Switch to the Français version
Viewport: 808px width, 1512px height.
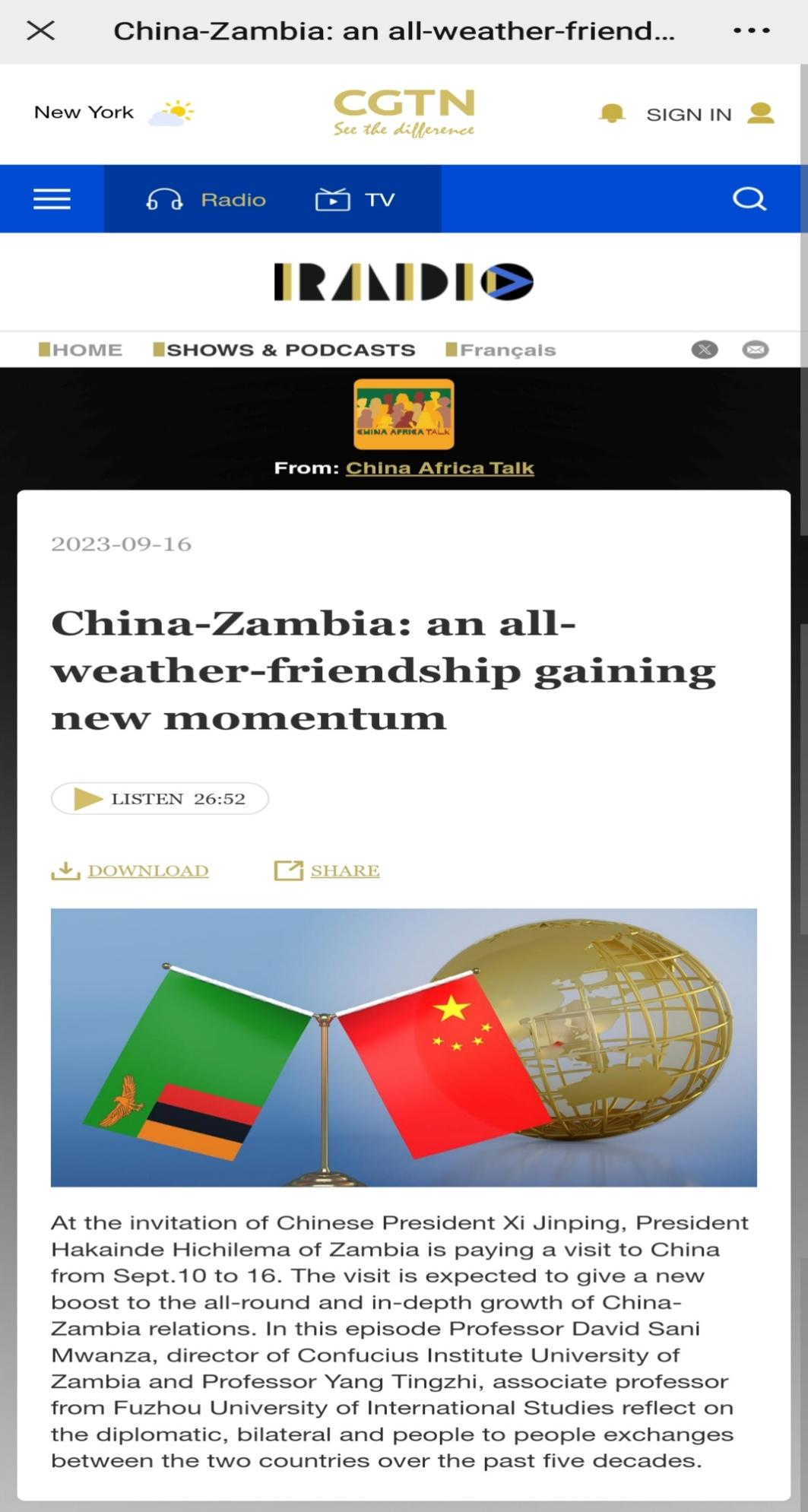coord(502,350)
